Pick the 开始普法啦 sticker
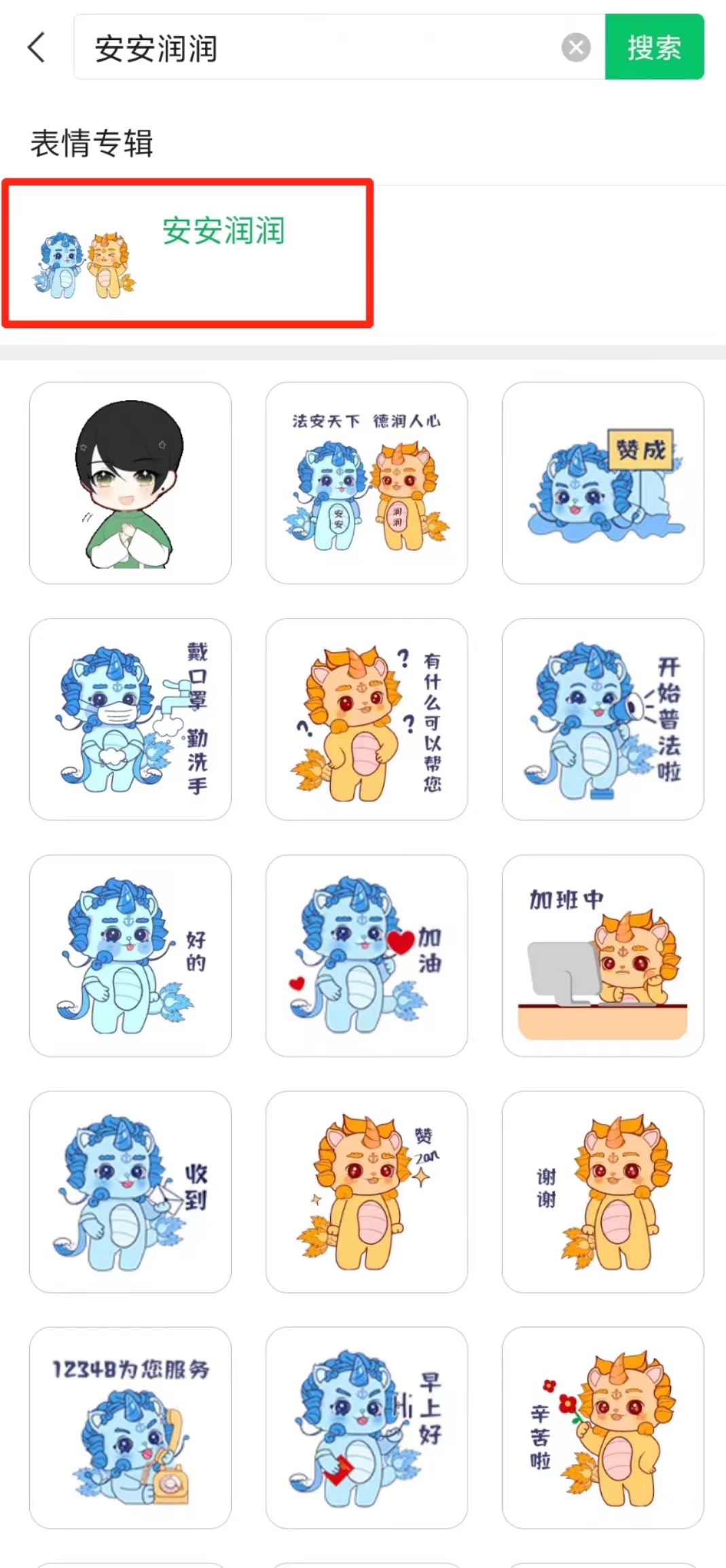Screen dimensions: 726x1568 click(x=602, y=719)
